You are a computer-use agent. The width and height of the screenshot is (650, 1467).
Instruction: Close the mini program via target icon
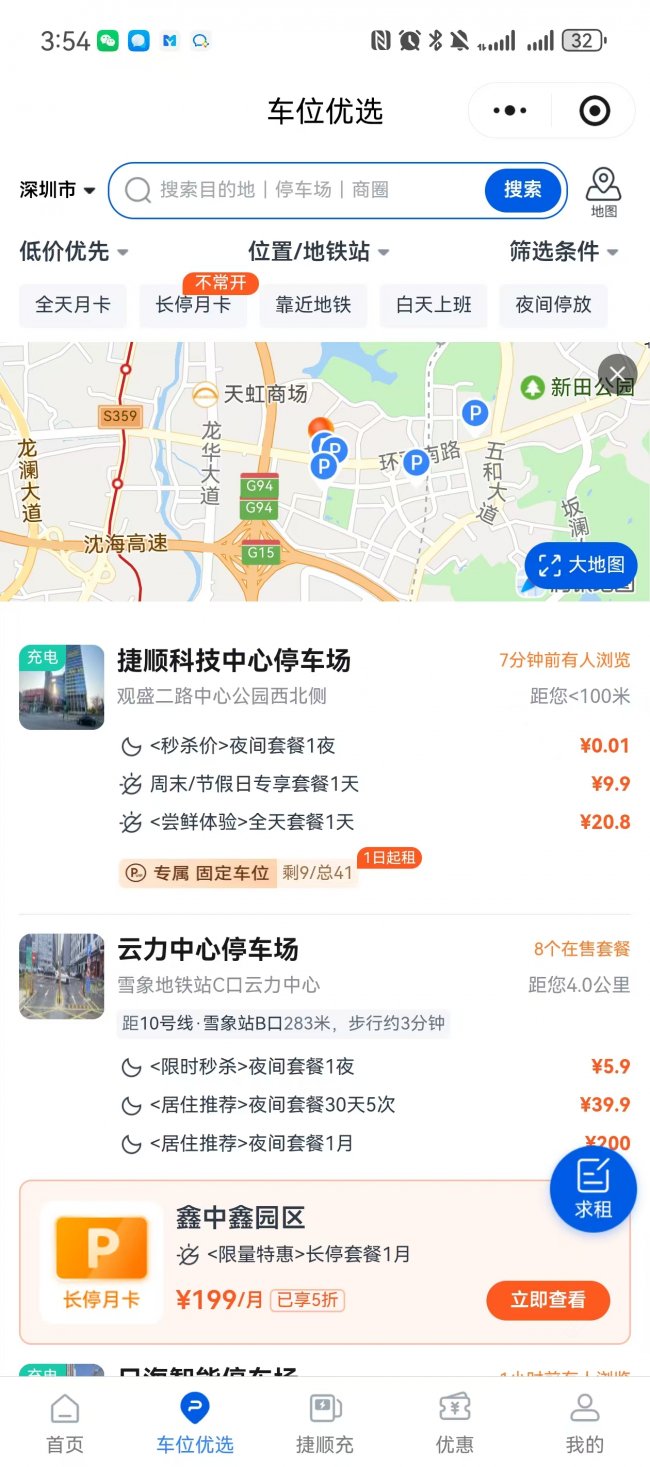click(x=594, y=111)
